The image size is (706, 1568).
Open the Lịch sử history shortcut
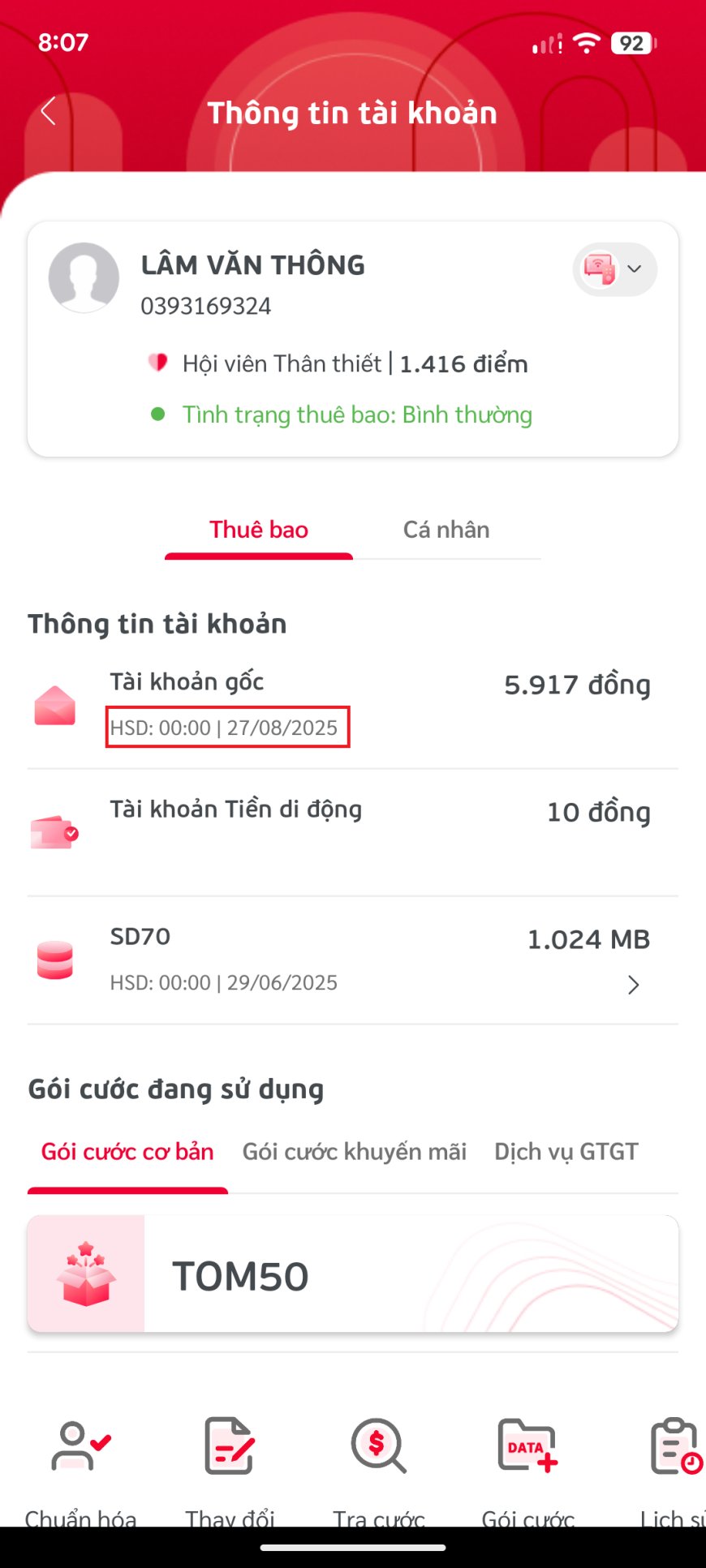point(674,1470)
